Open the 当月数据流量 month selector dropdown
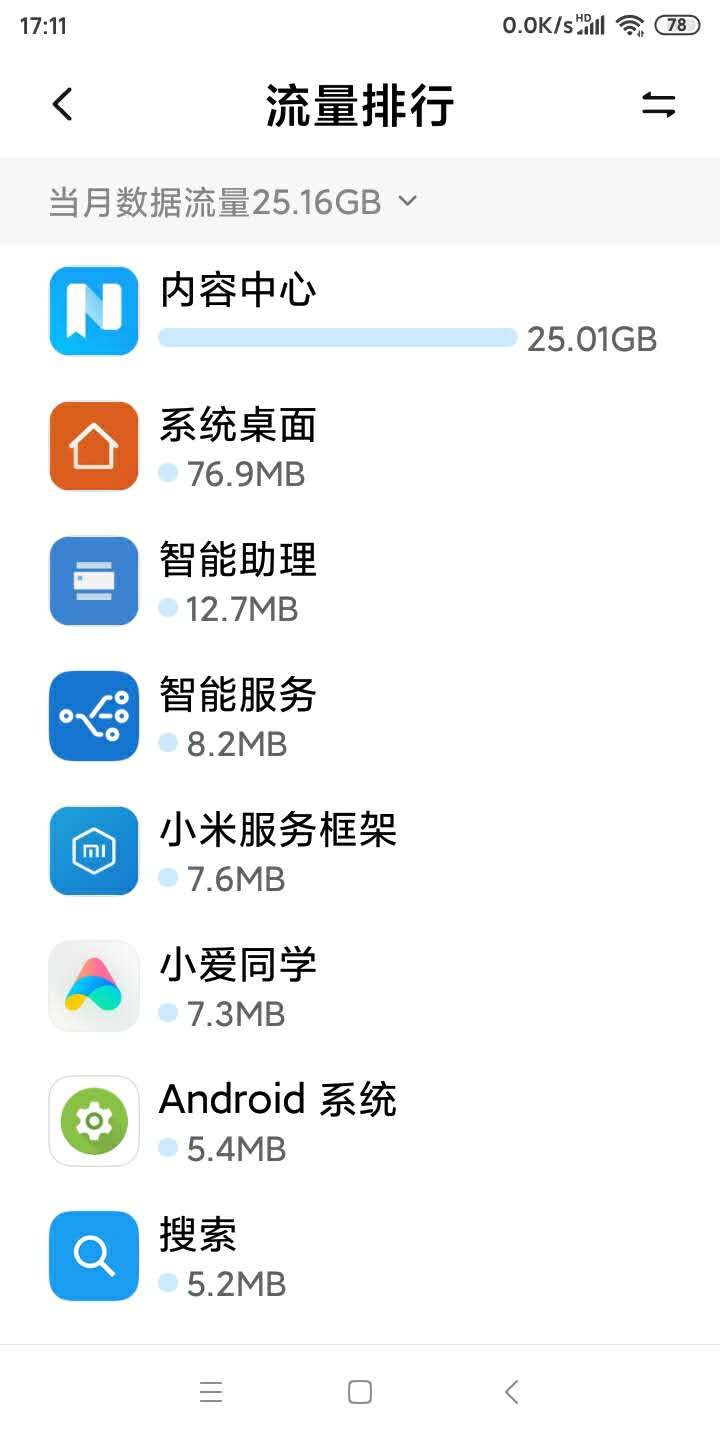 215,201
